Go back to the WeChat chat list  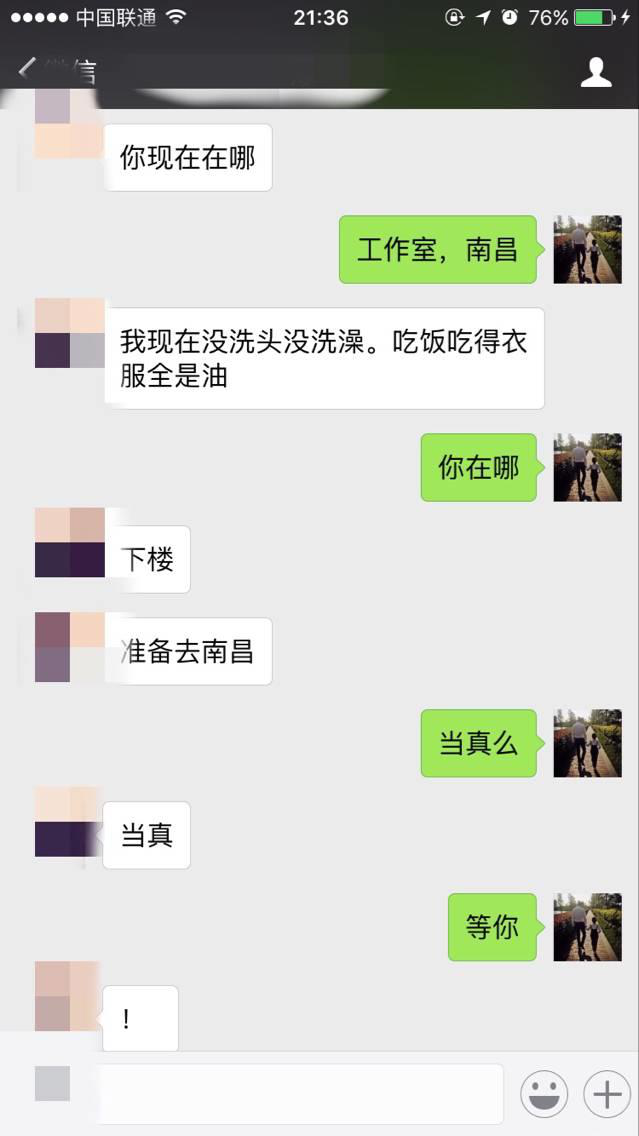55,72
